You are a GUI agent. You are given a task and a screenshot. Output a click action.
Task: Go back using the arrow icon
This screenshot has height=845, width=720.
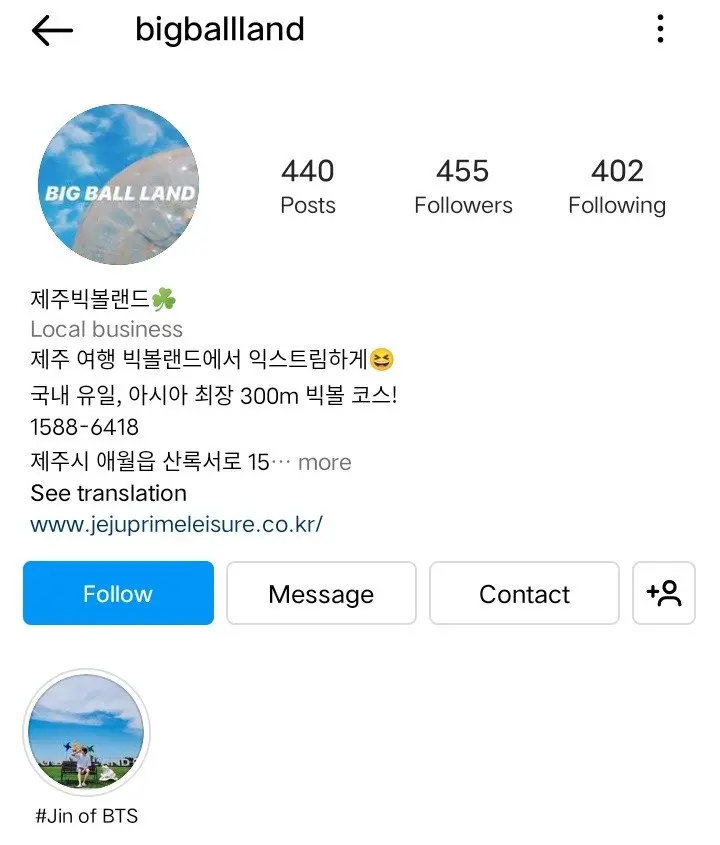52,30
